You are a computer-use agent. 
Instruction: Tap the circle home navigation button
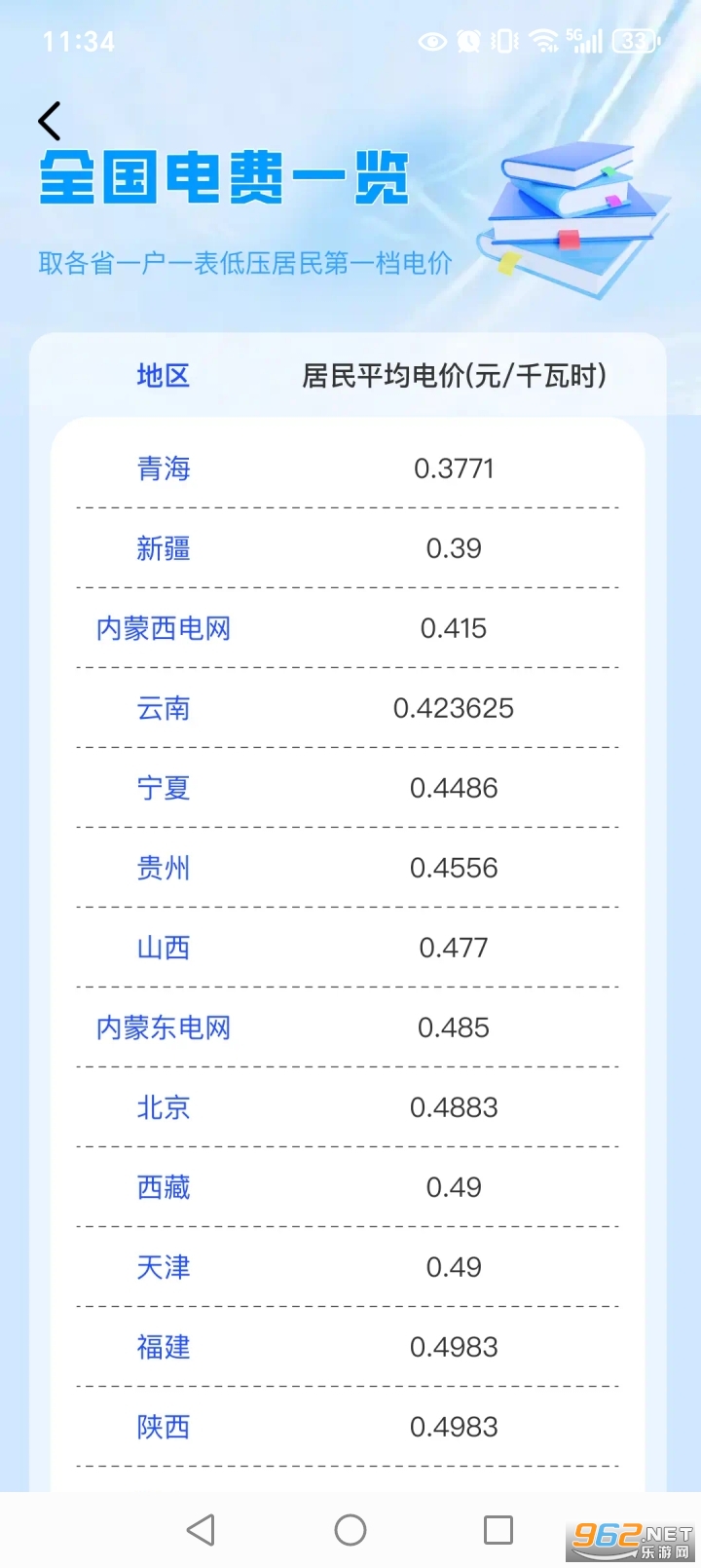coord(350,1528)
